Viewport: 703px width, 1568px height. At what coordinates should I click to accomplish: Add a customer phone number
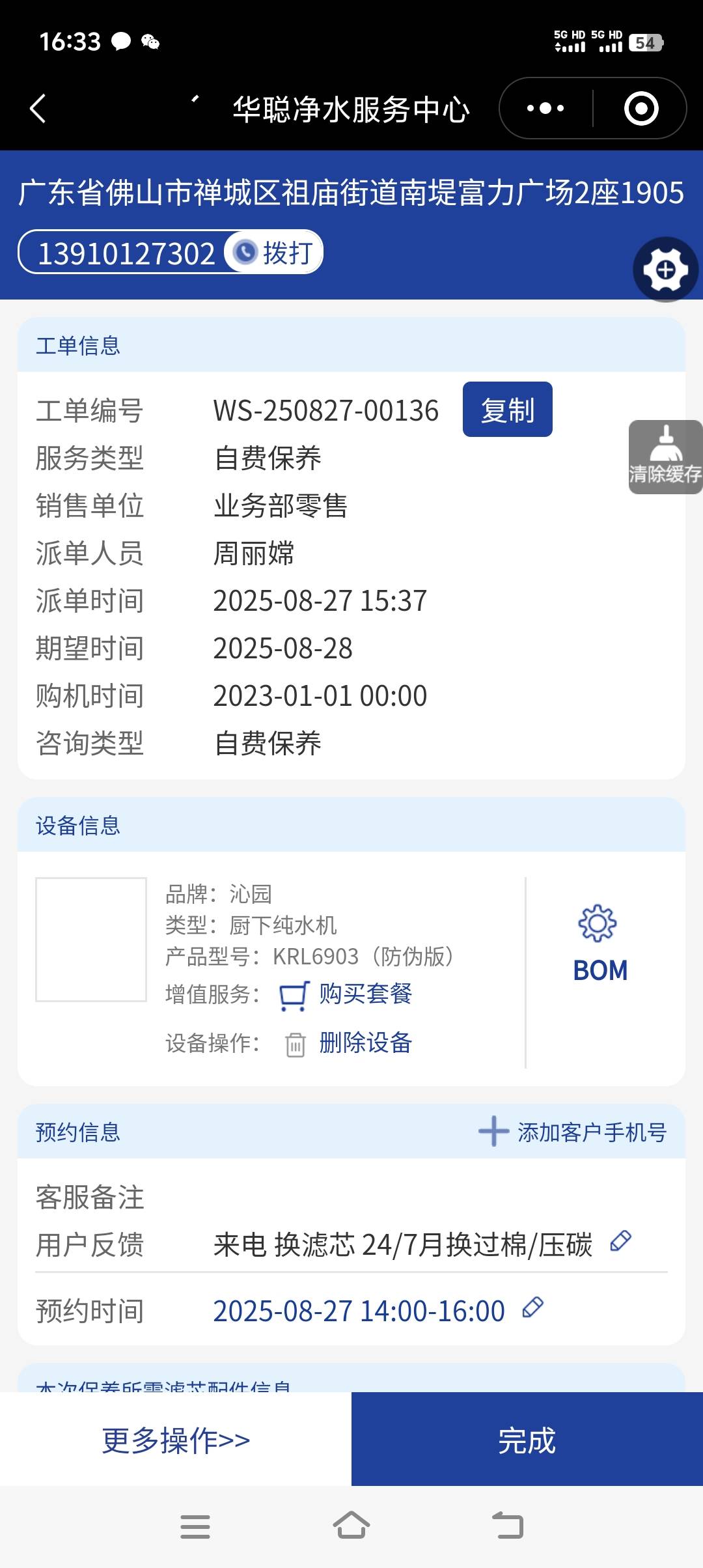573,1132
